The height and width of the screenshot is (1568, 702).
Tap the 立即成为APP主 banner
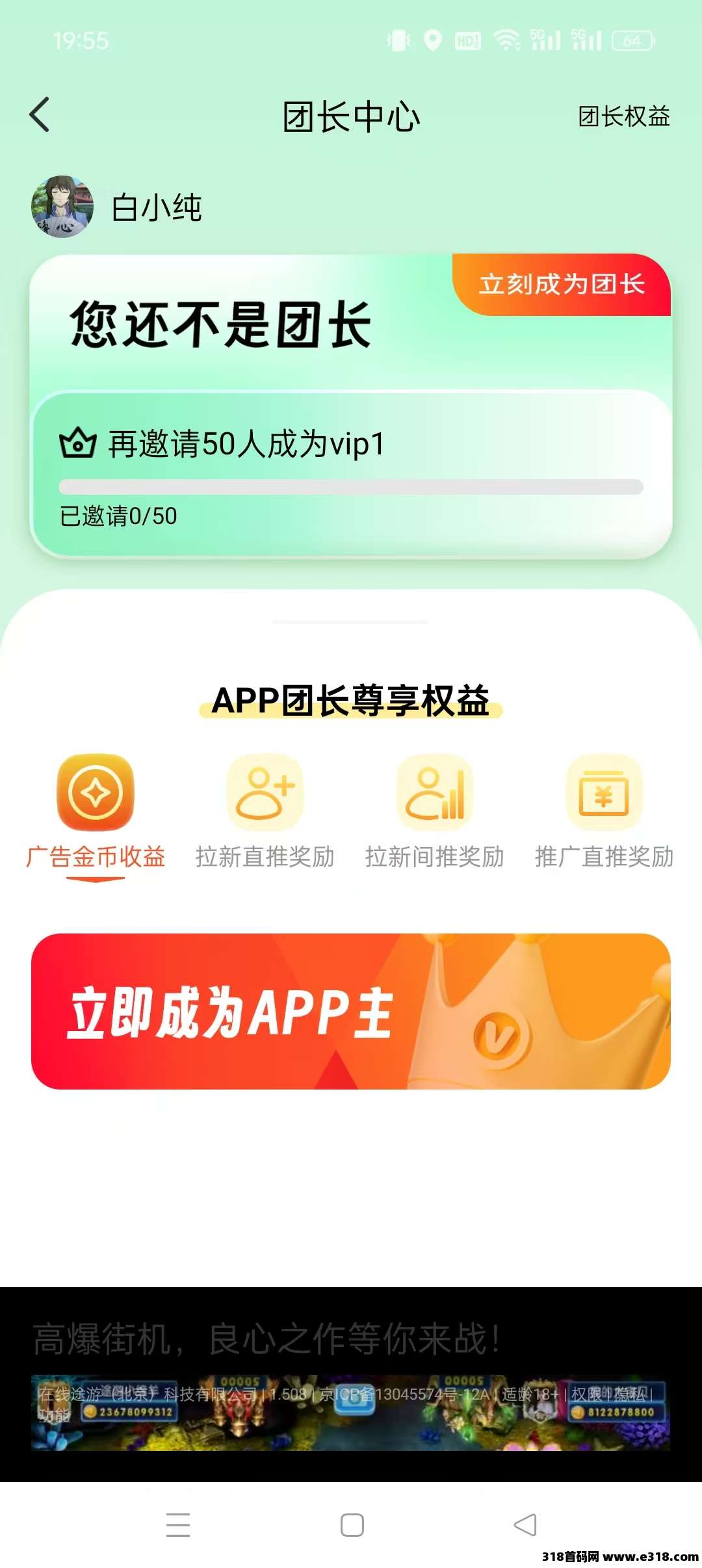pyautogui.click(x=351, y=1011)
